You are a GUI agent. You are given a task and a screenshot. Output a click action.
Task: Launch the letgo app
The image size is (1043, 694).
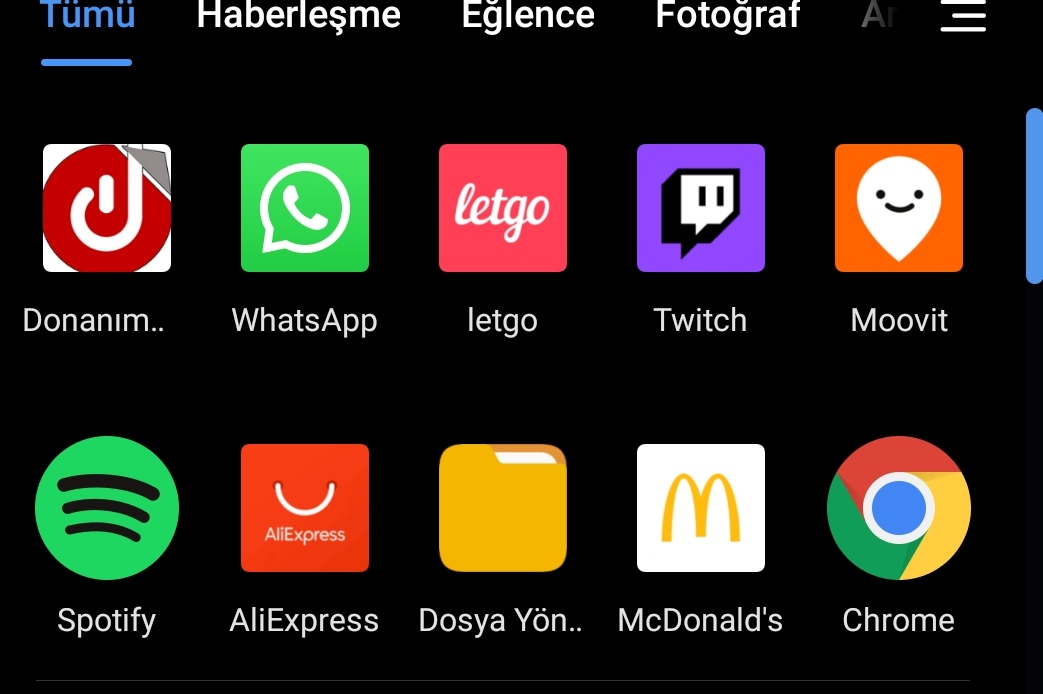[x=503, y=208]
